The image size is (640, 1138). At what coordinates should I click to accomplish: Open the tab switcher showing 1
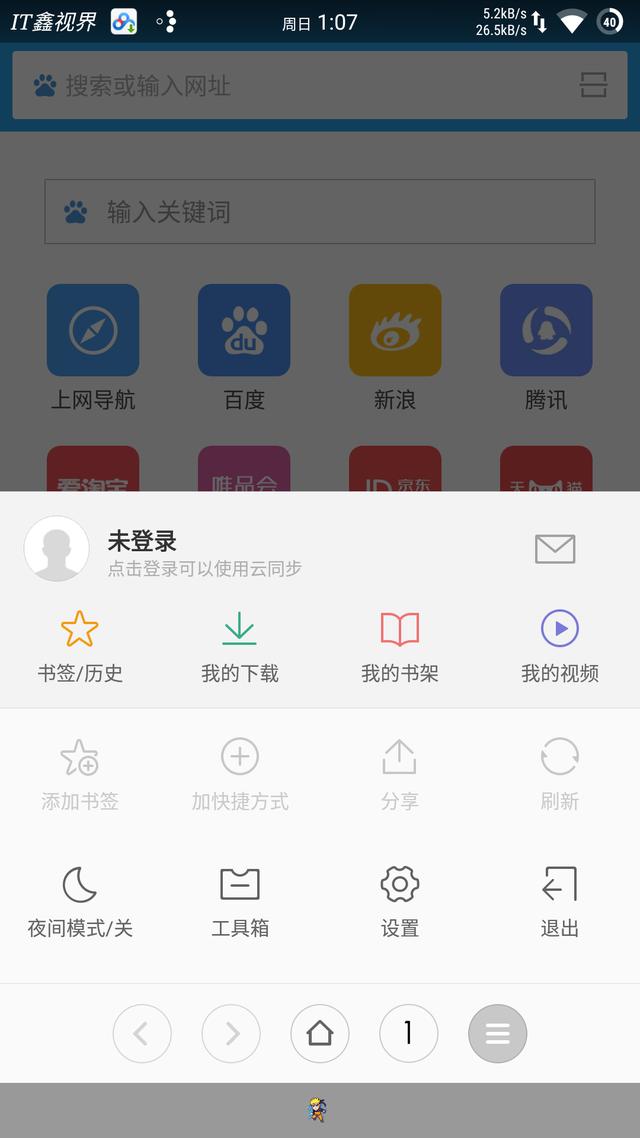[409, 1033]
